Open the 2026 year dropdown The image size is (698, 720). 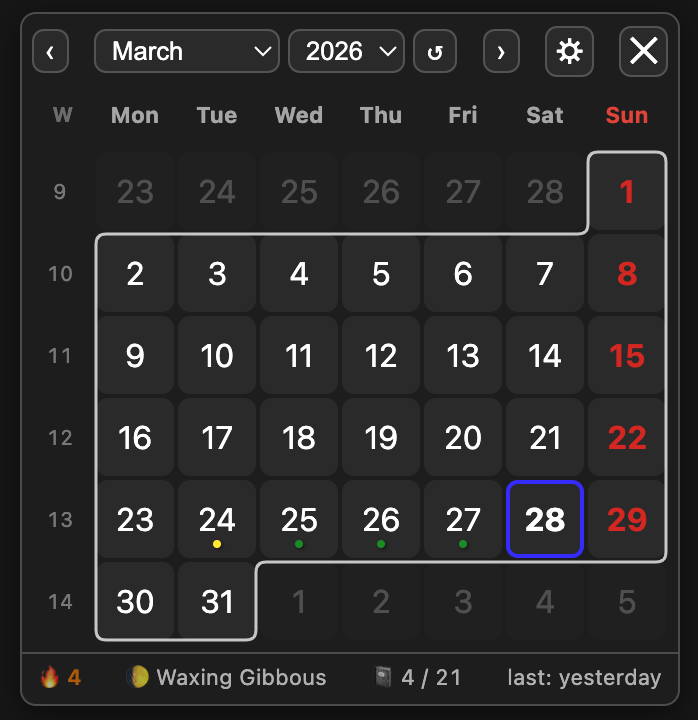click(x=346, y=51)
